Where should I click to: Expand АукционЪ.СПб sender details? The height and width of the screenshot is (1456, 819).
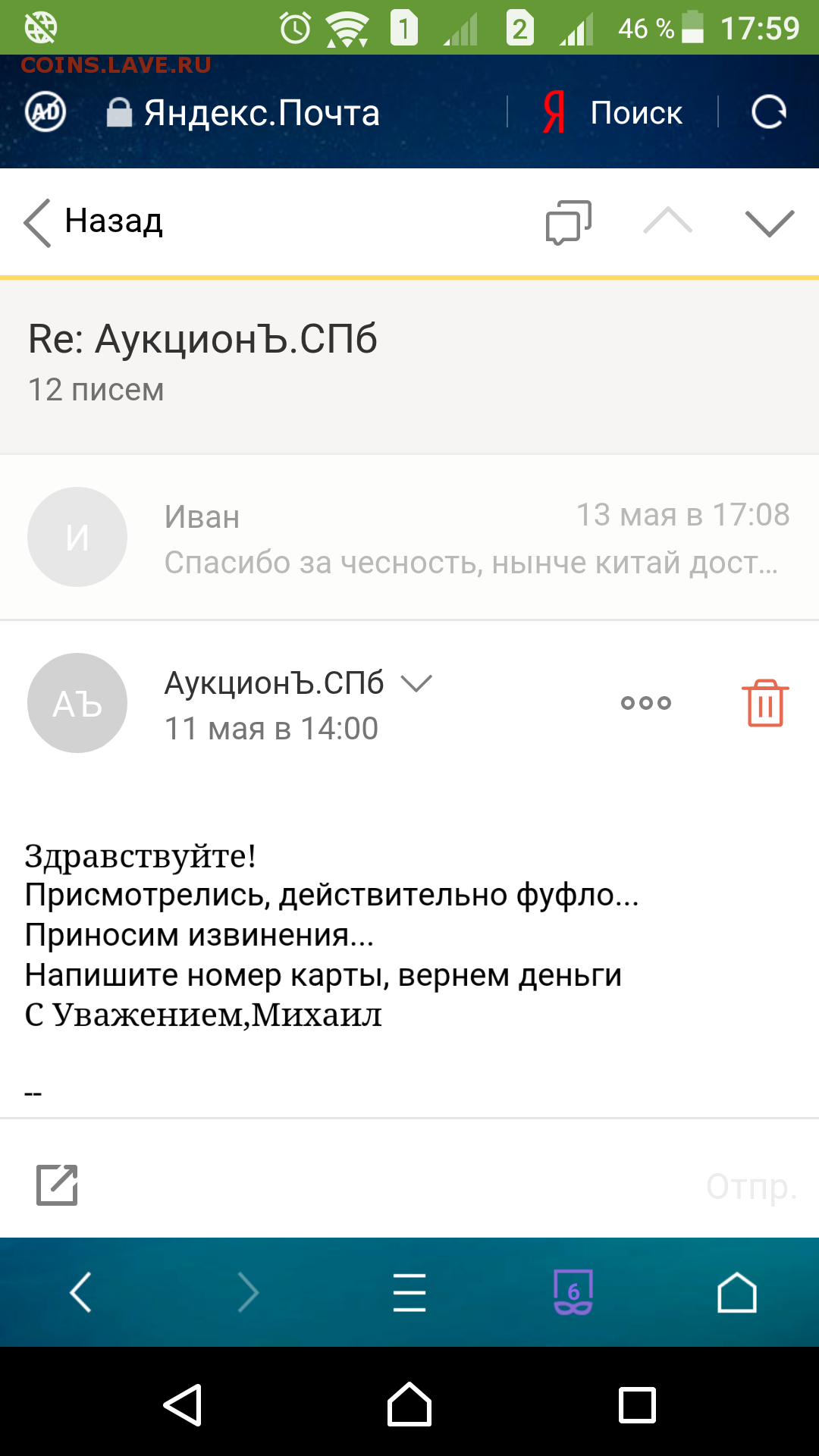tap(416, 683)
